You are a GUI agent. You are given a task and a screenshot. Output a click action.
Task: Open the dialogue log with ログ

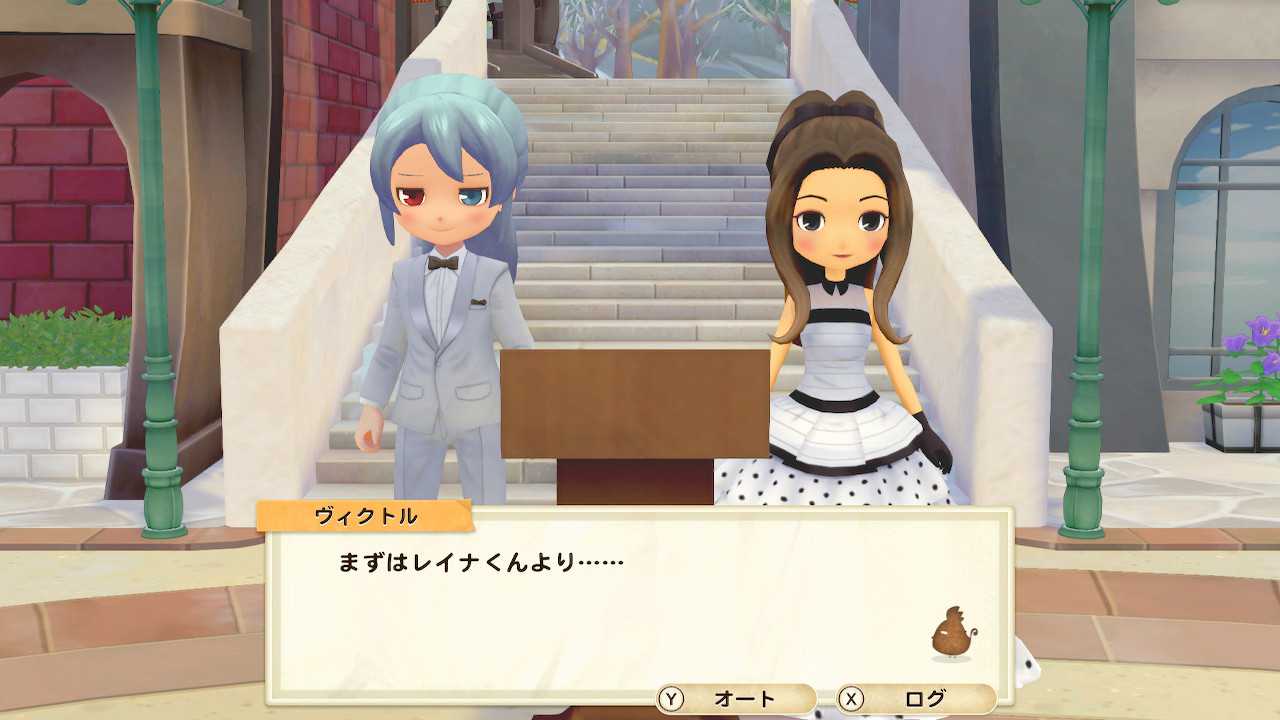click(916, 699)
